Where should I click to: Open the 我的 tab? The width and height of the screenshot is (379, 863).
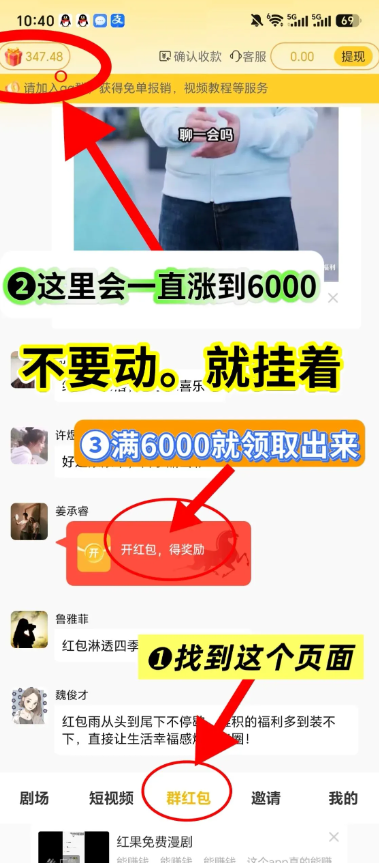pos(343,798)
